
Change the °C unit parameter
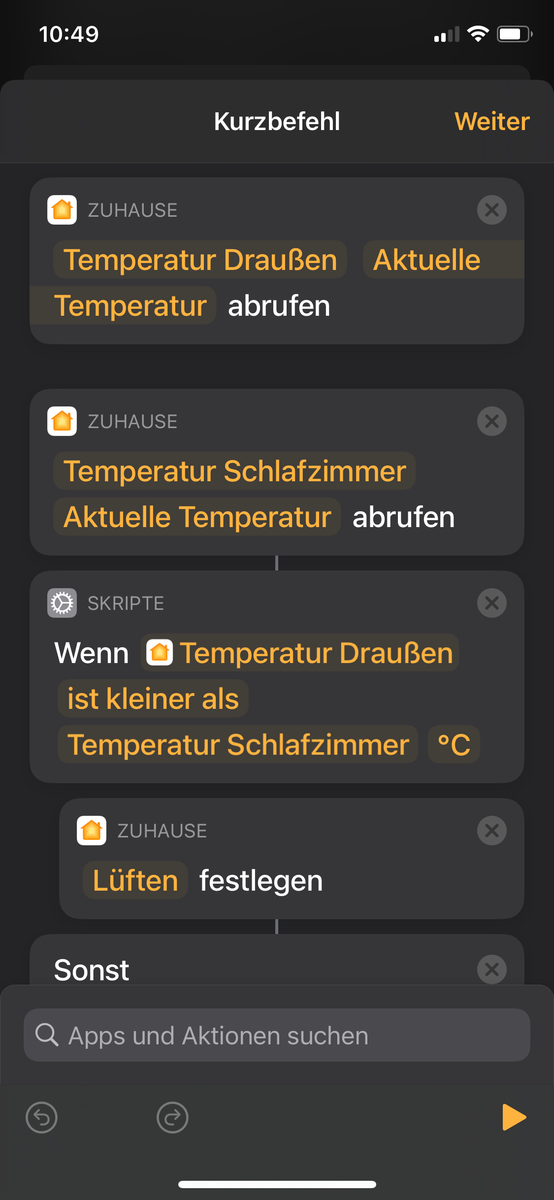(x=454, y=745)
